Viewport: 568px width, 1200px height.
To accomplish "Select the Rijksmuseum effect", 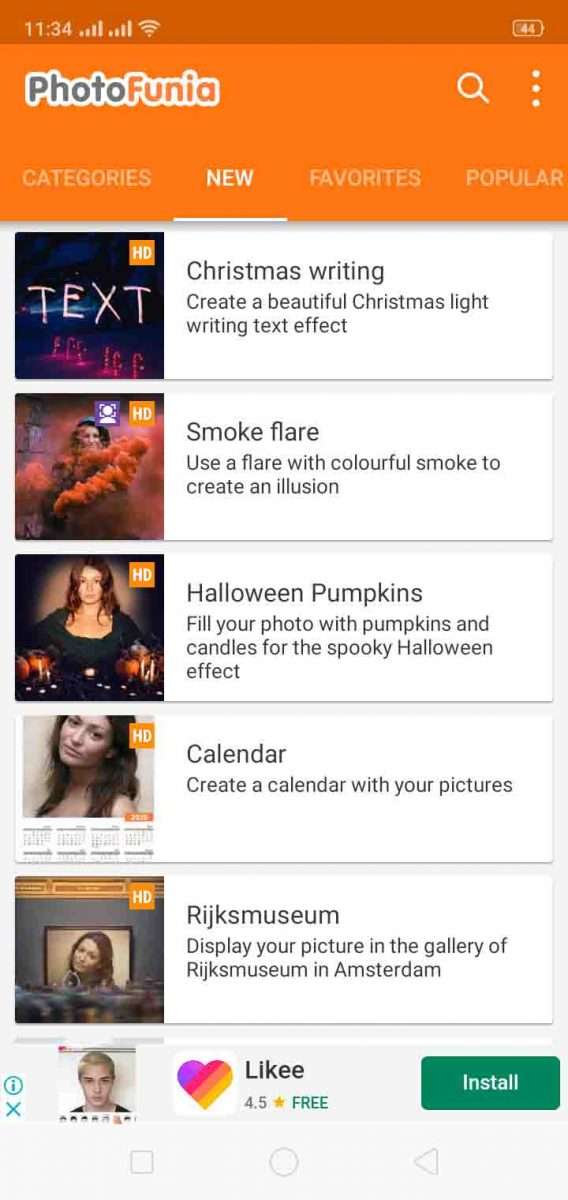I will pyautogui.click(x=284, y=950).
